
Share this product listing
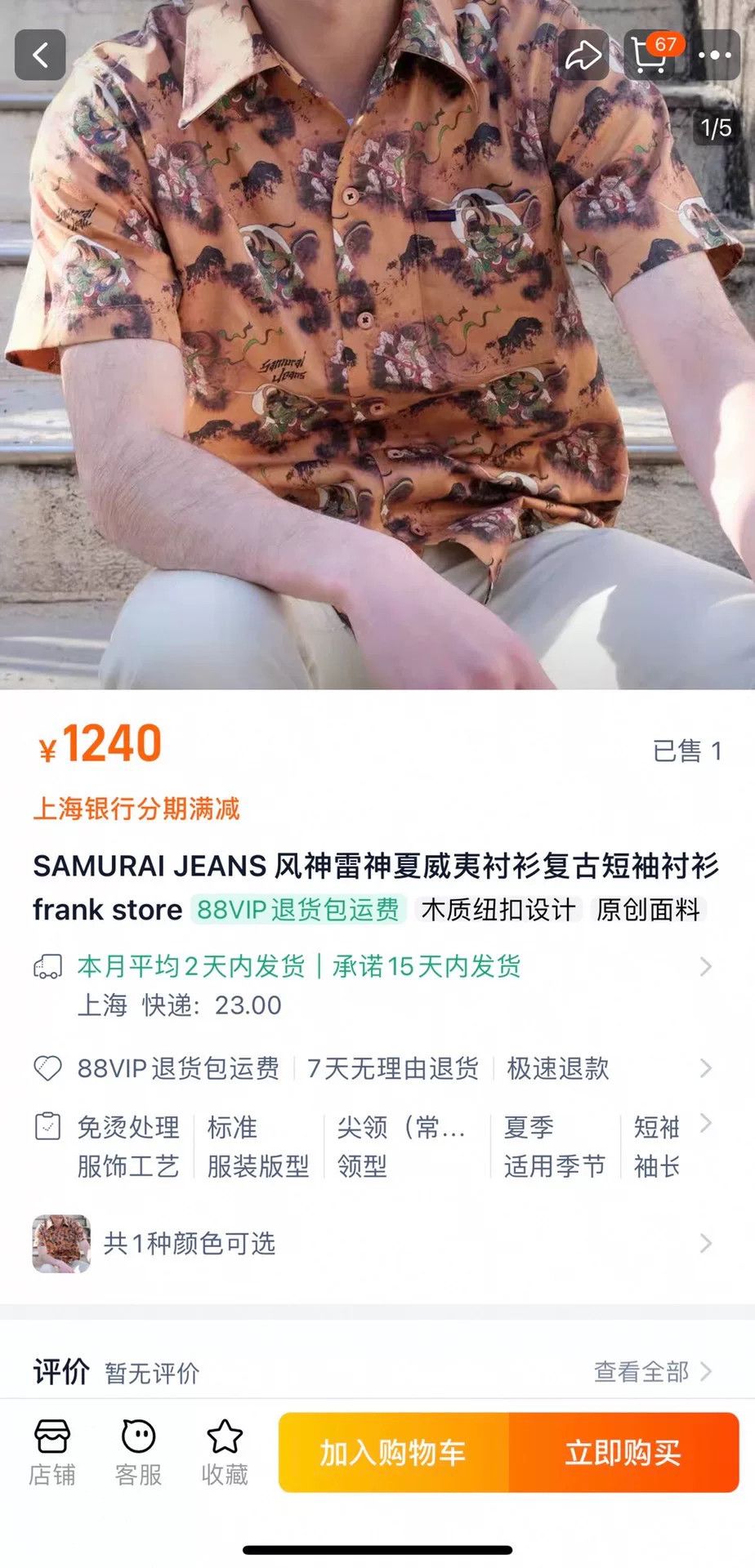tap(583, 56)
